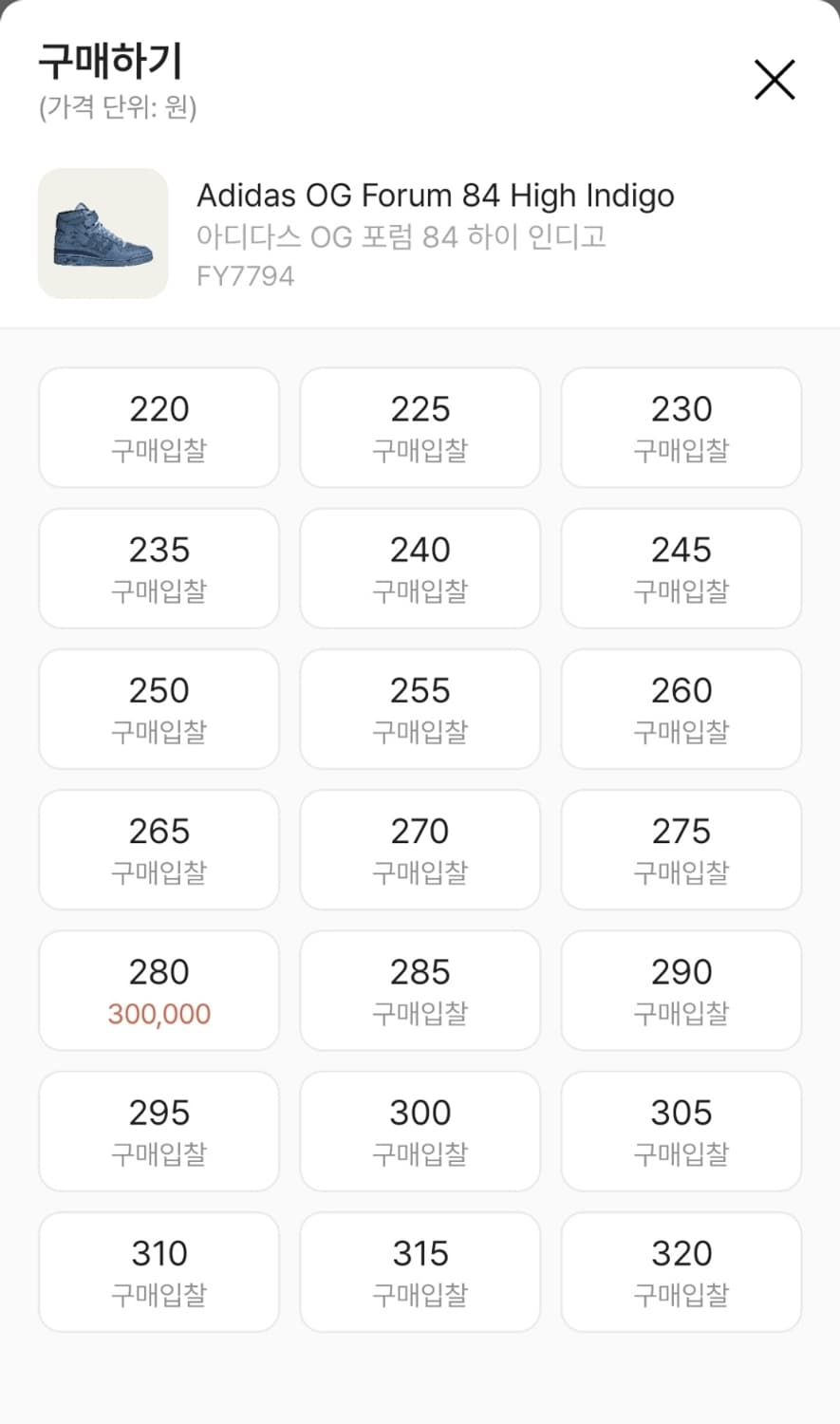Choose size 285 for bidding

click(x=420, y=990)
